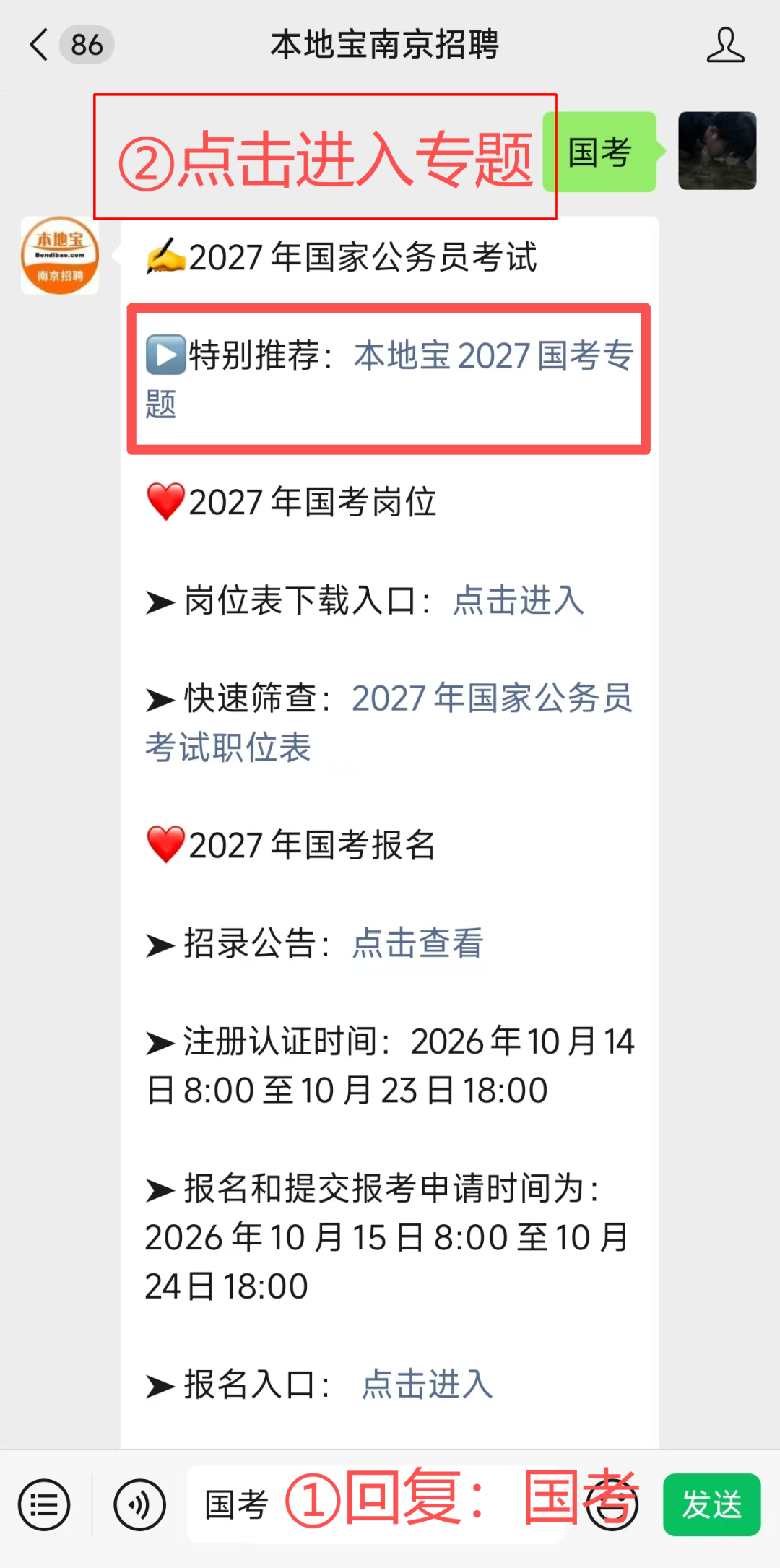Open 点击进入 link for 报名入口

pos(428,1384)
